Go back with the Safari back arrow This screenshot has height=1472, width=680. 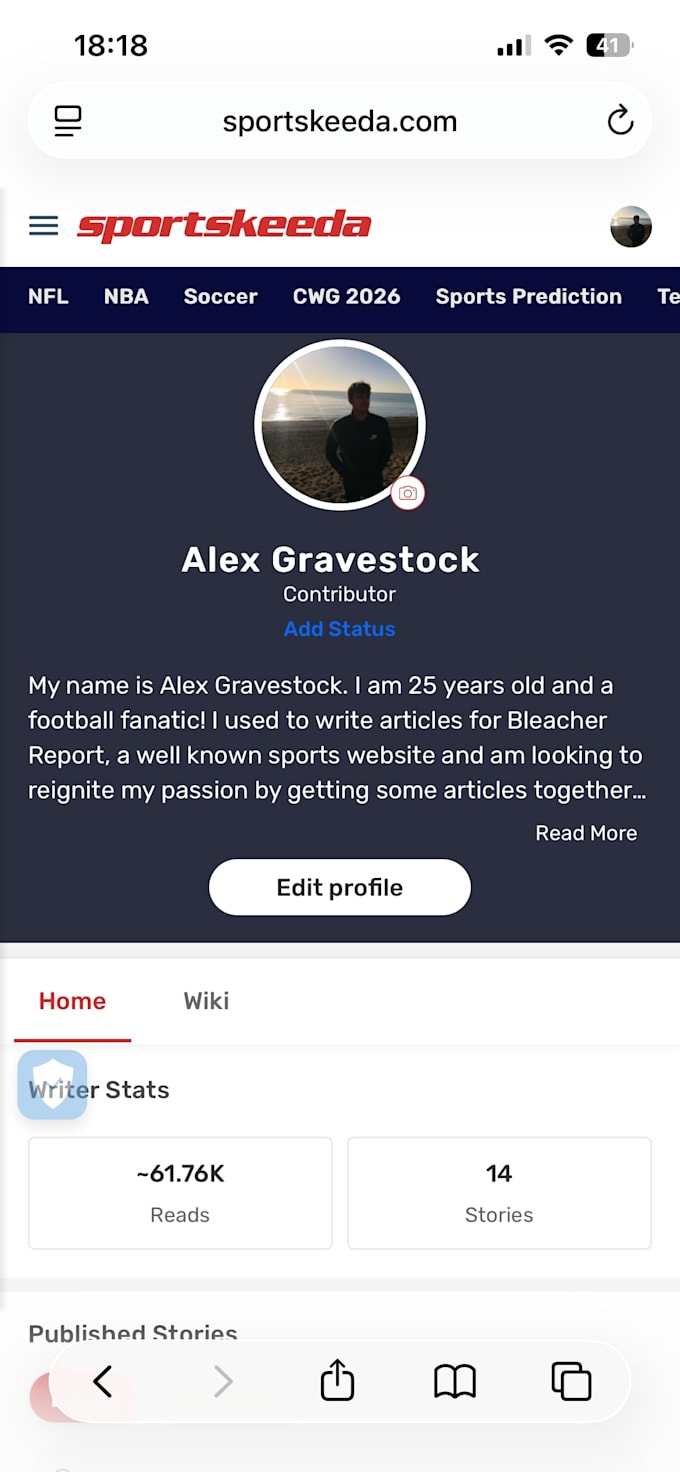(x=102, y=1382)
